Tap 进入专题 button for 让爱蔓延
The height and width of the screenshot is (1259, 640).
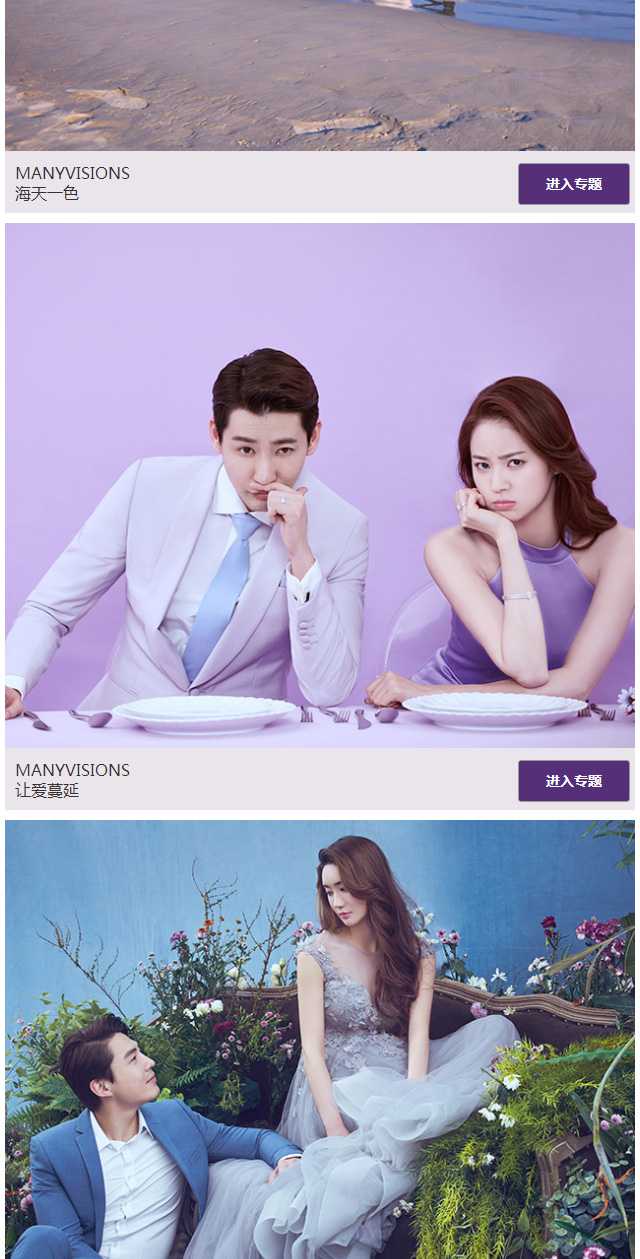point(573,781)
